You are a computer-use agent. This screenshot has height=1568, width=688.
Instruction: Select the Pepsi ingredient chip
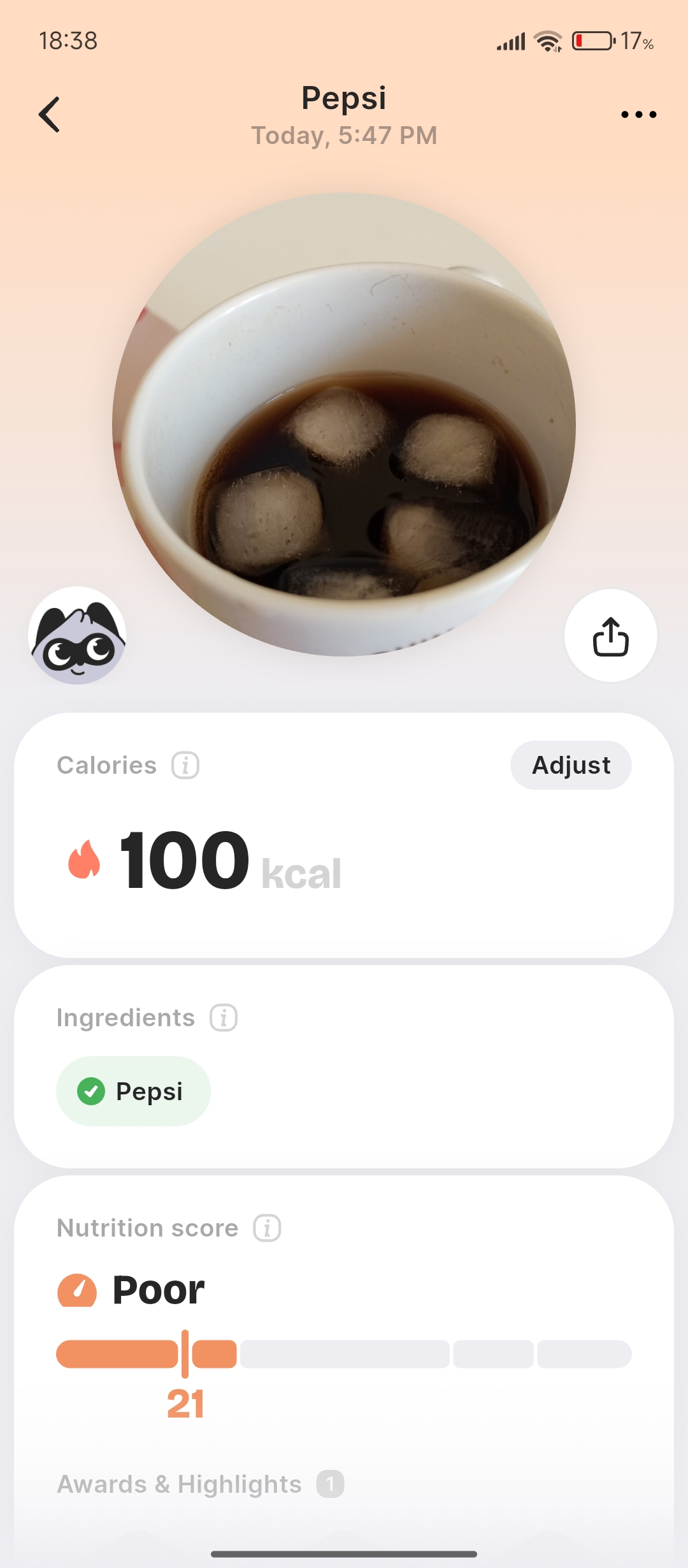(133, 1091)
